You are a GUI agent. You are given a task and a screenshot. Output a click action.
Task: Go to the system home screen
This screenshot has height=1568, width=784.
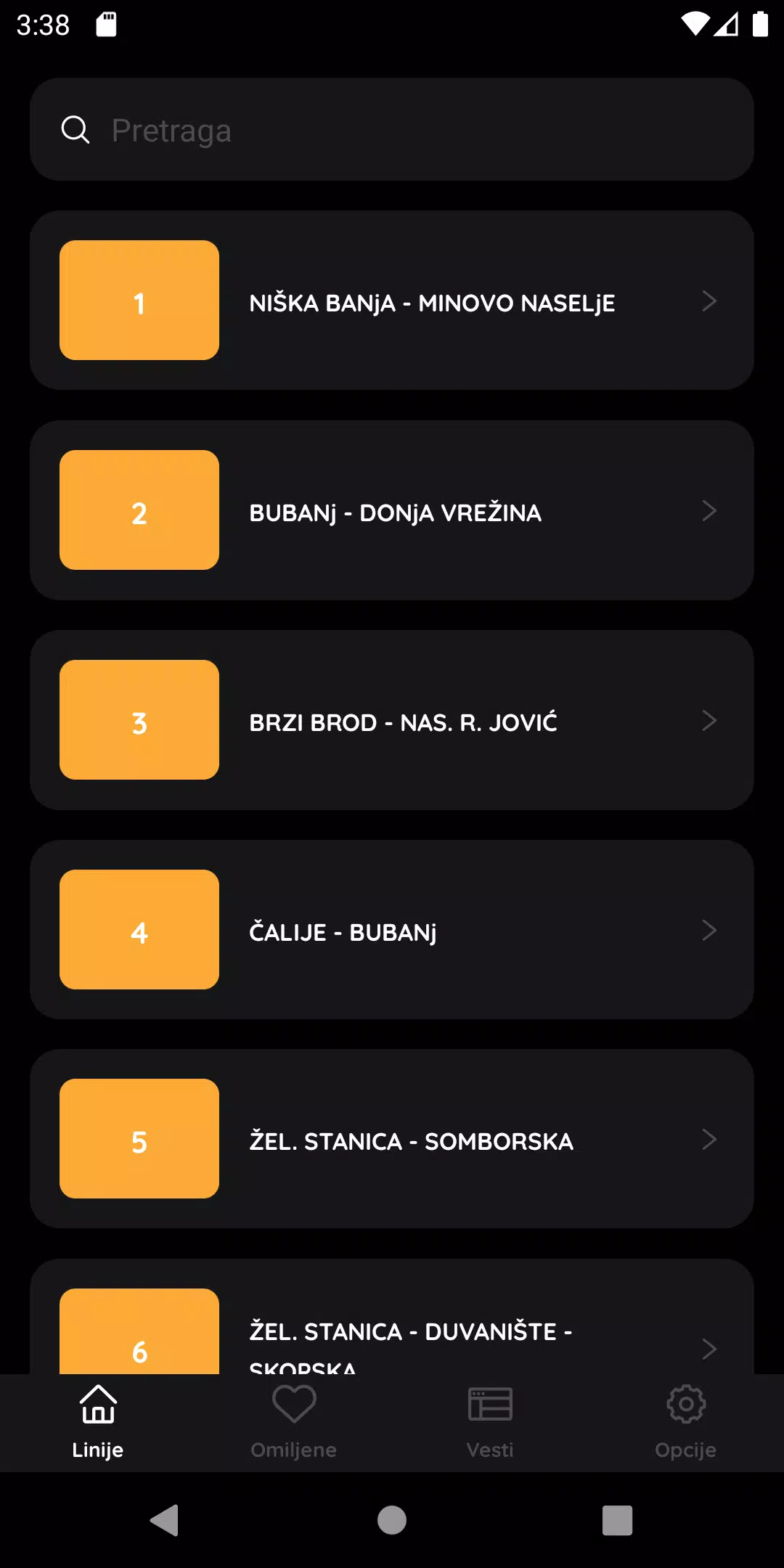pyautogui.click(x=392, y=1520)
